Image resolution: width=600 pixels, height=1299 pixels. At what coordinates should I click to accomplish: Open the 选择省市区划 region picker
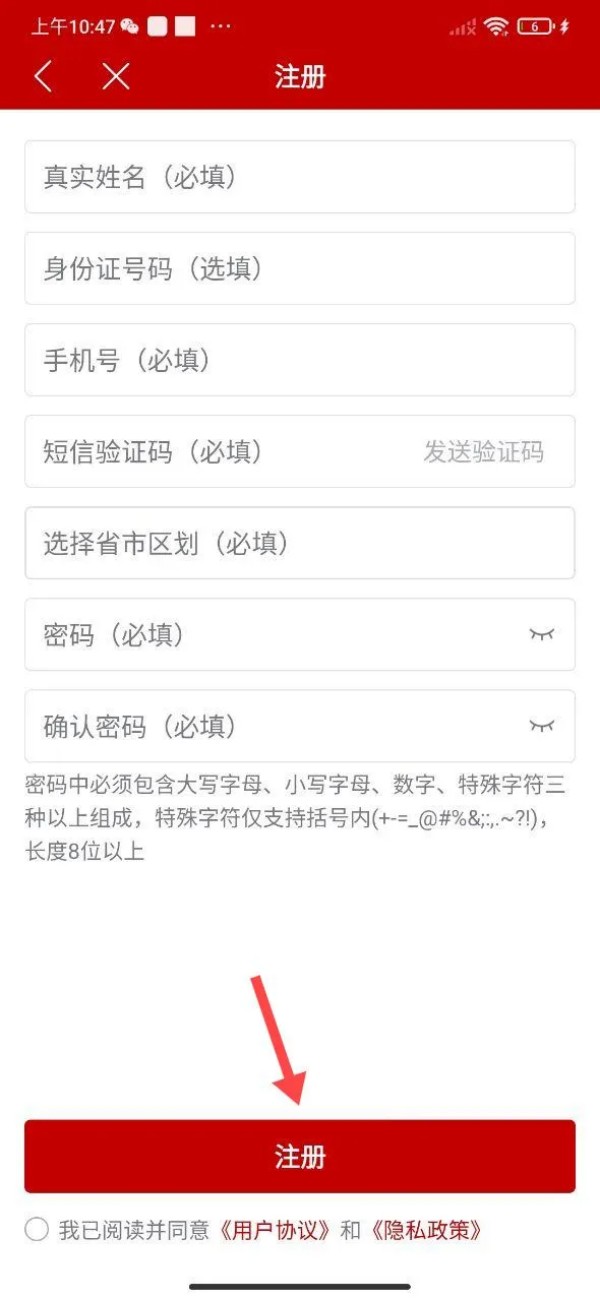pos(299,543)
